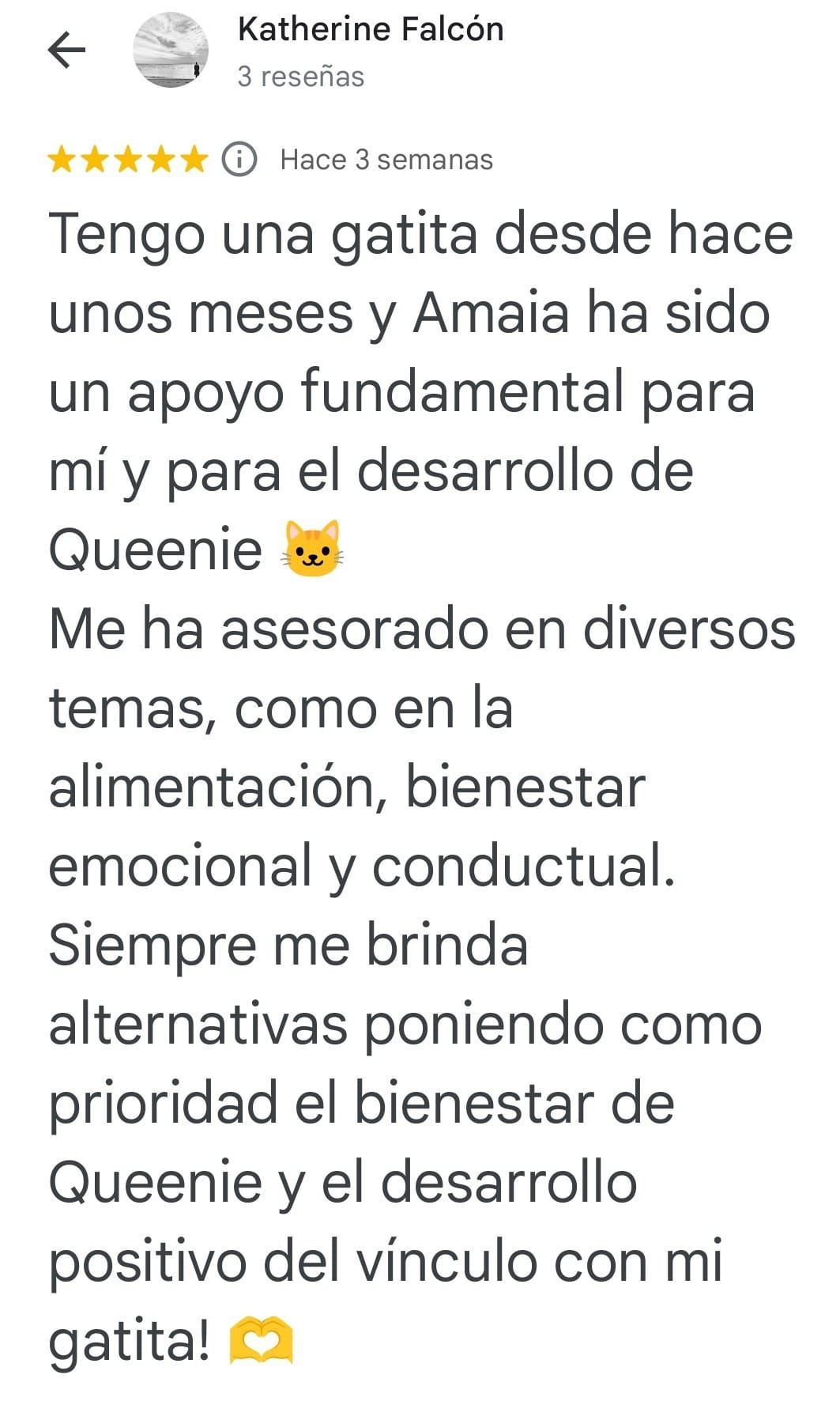
Task: Open Katherine Falcón's reviewer profile
Action: coord(370,30)
